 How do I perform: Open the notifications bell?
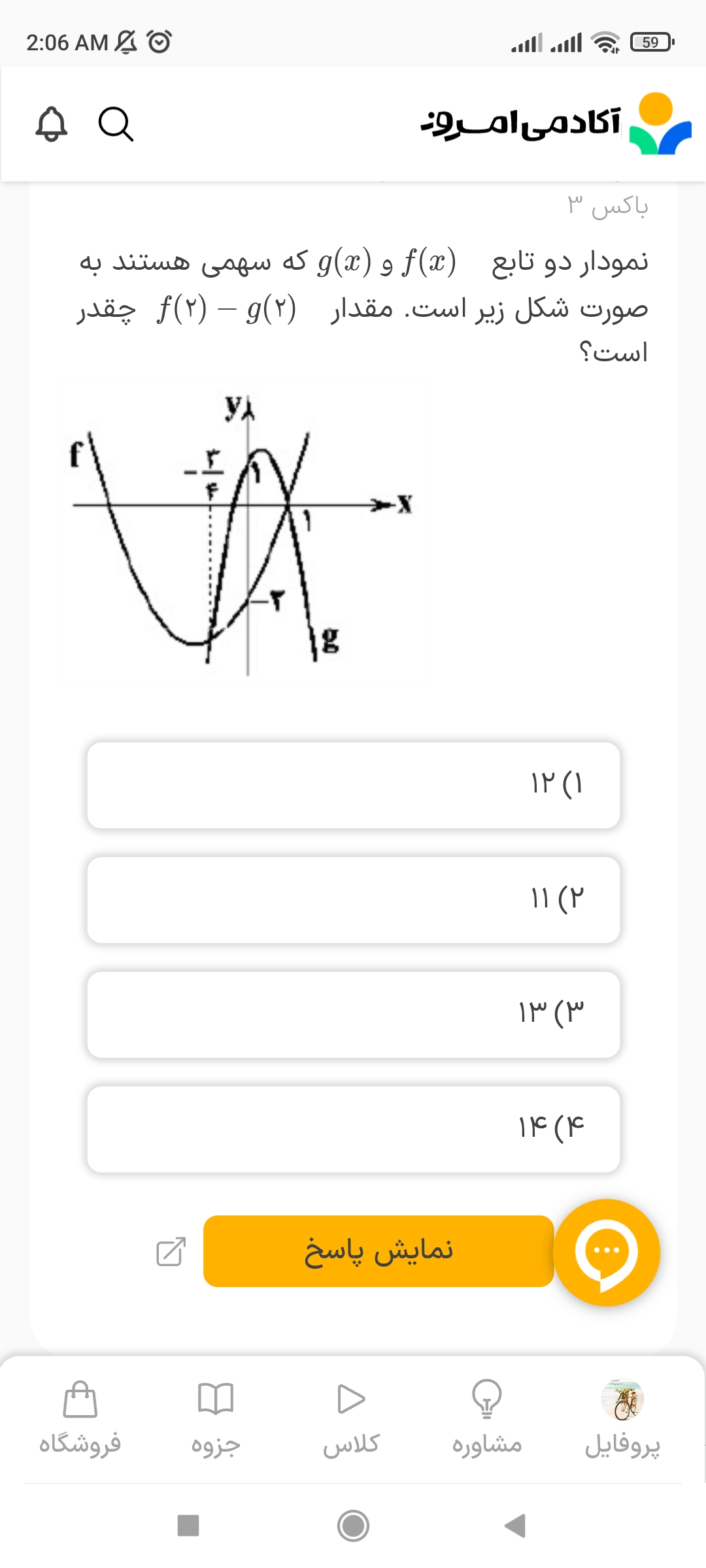pos(51,123)
